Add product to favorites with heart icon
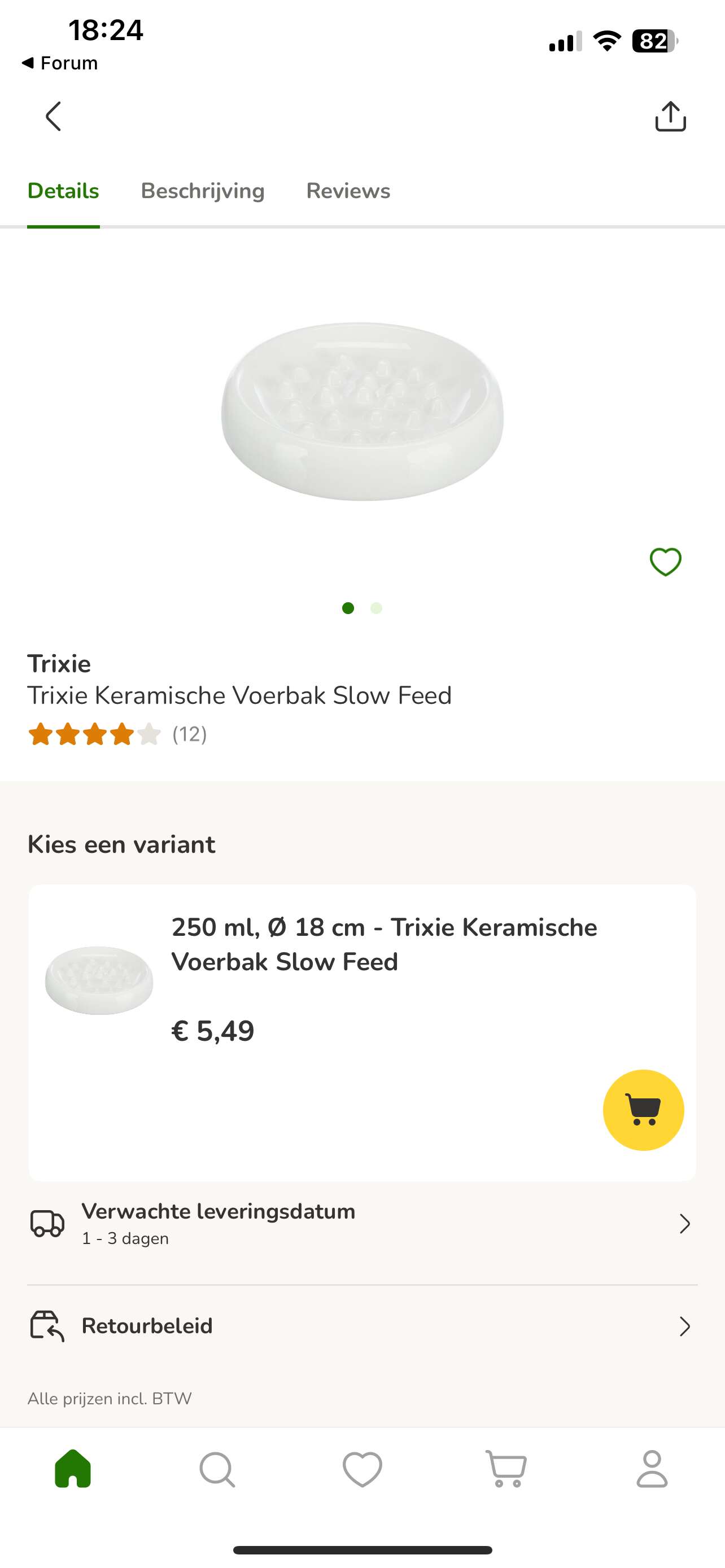Viewport: 725px width, 1568px height. click(x=665, y=561)
